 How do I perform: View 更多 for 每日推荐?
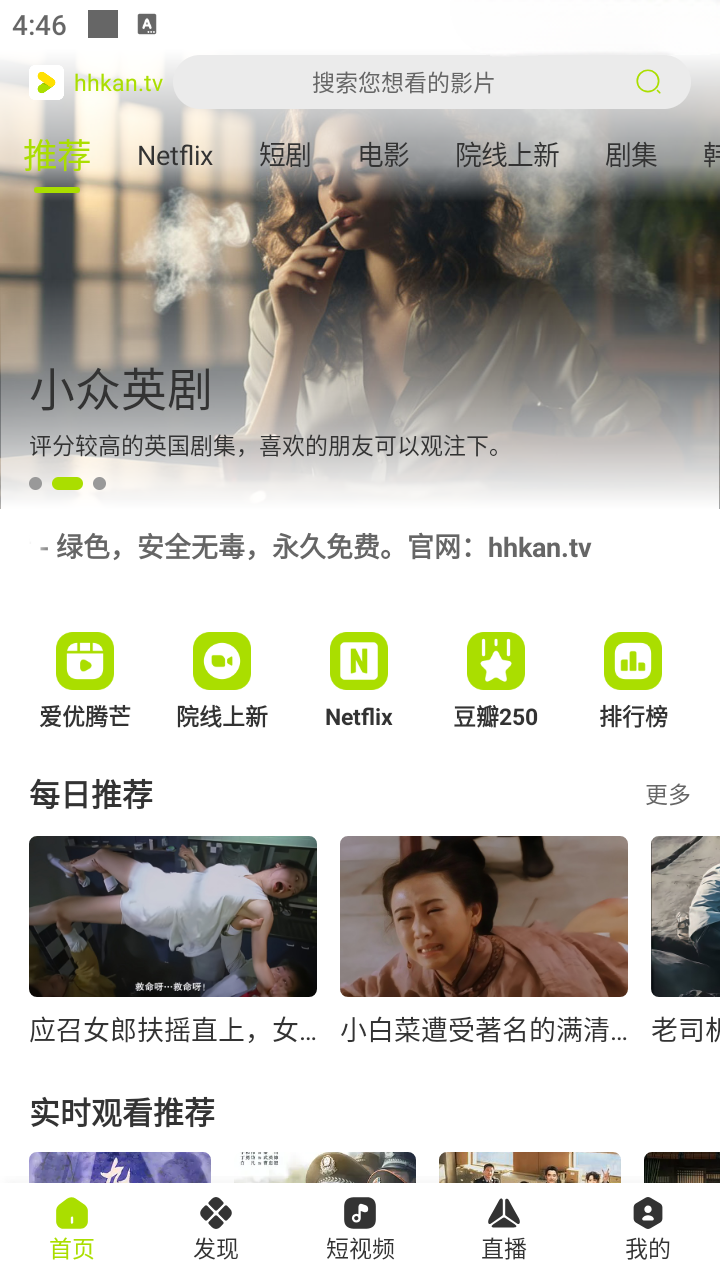point(668,795)
